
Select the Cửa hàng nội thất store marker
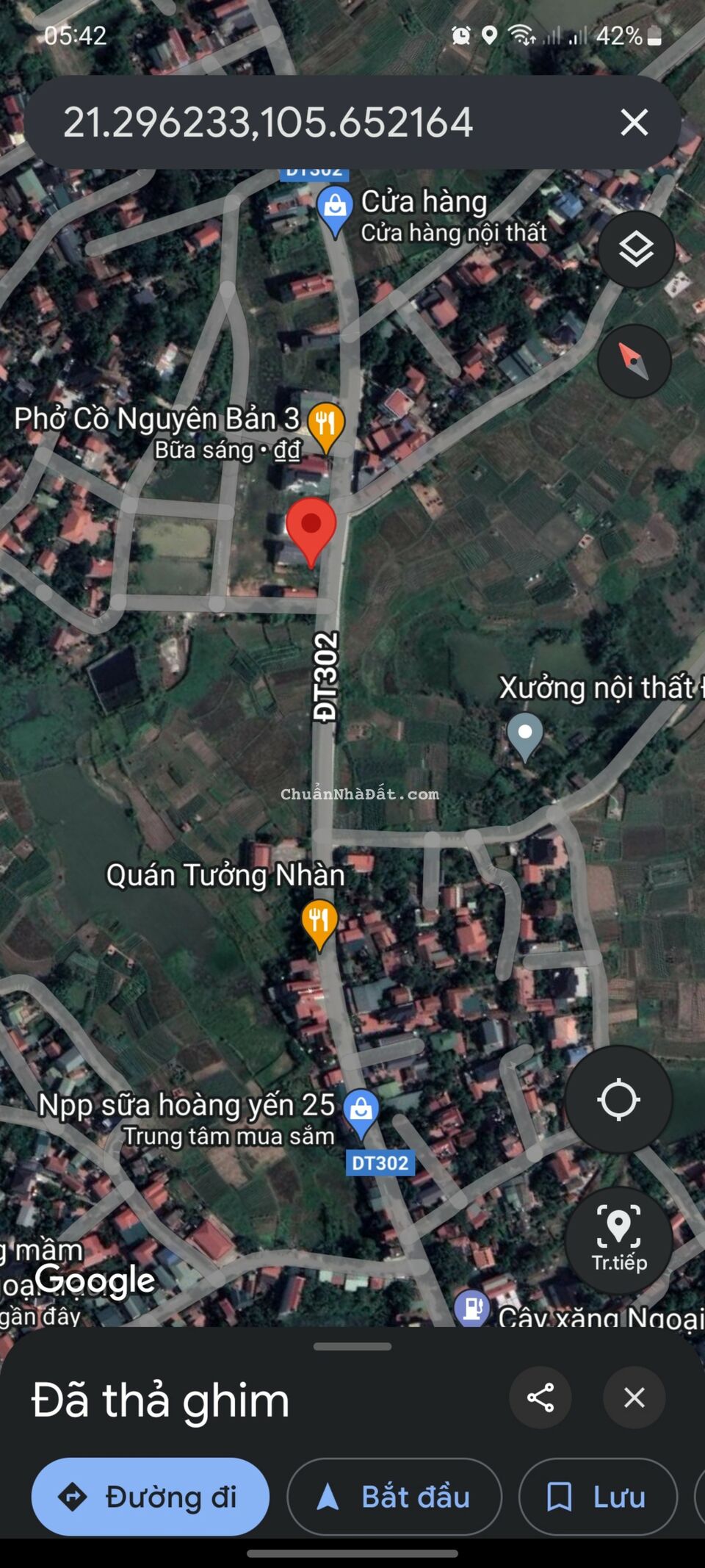tap(335, 208)
